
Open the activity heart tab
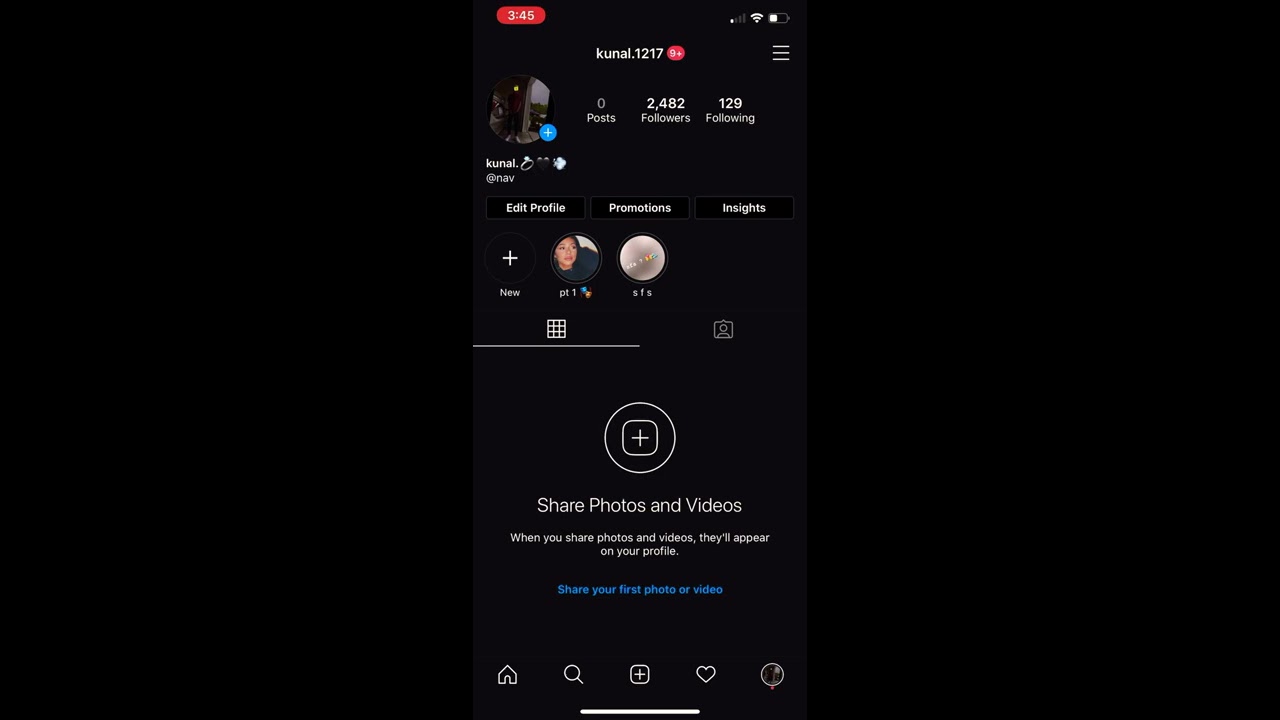coord(706,675)
